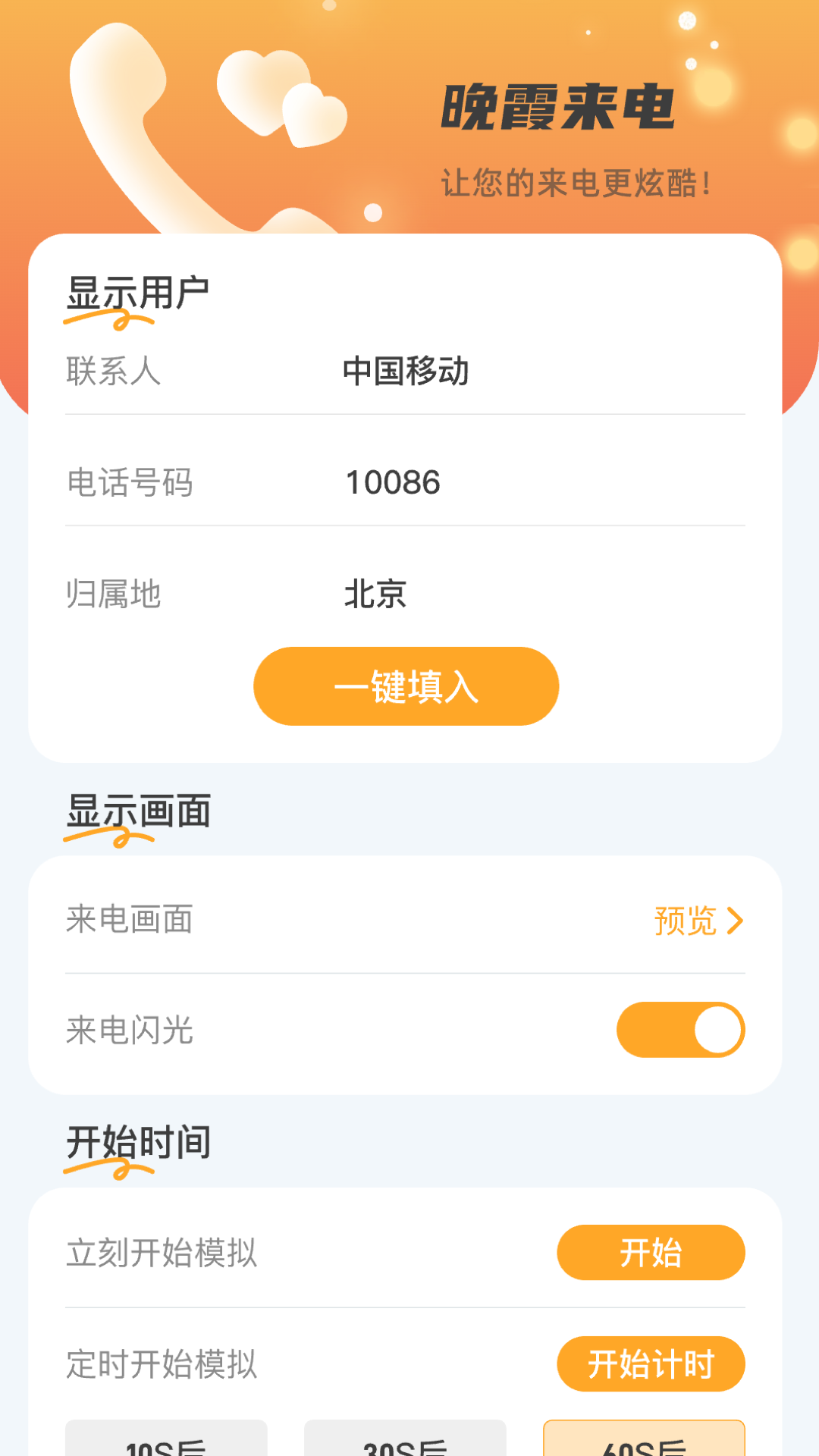Screen dimensions: 819x1456
Task: Select the 电话号码 field showing 10086
Action: (x=392, y=483)
